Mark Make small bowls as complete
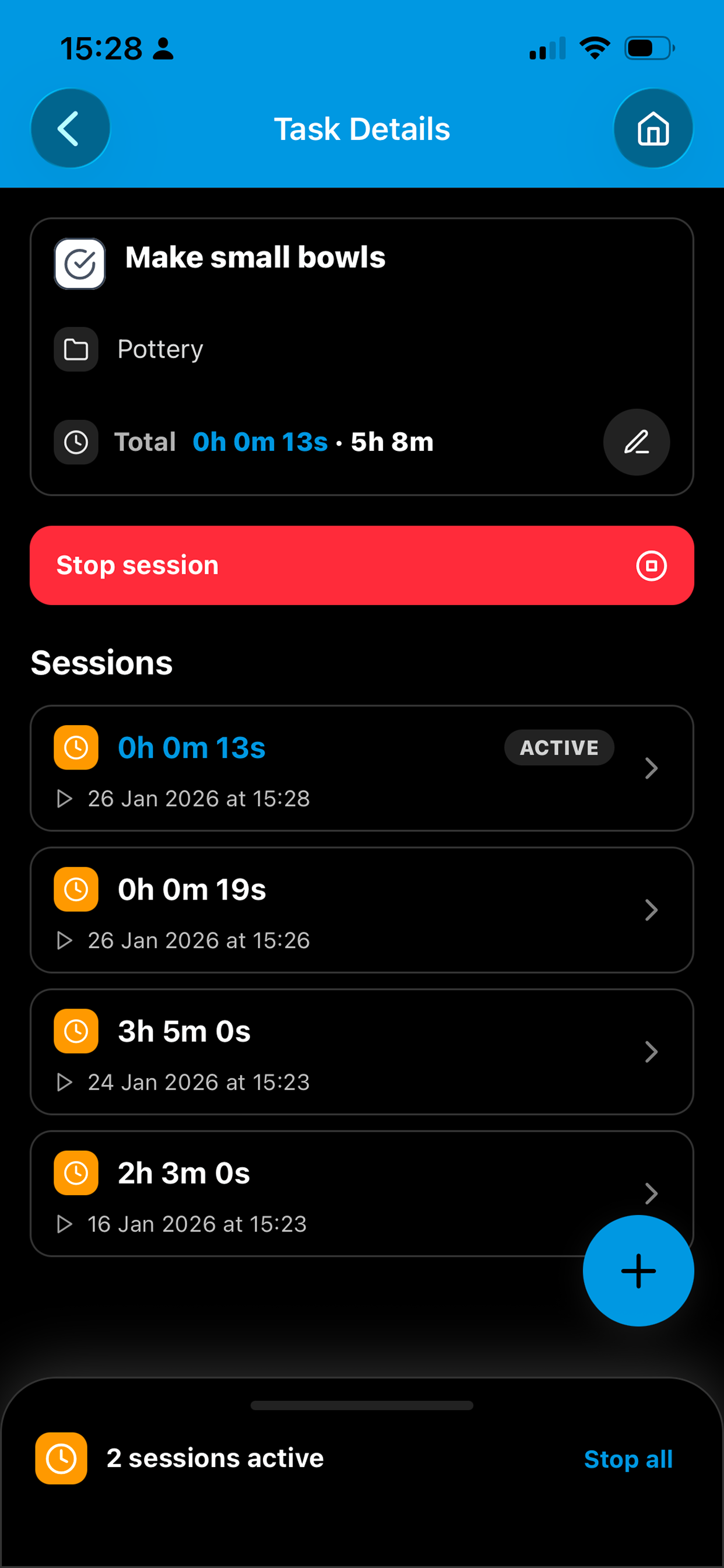This screenshot has height=1568, width=724. coord(80,264)
